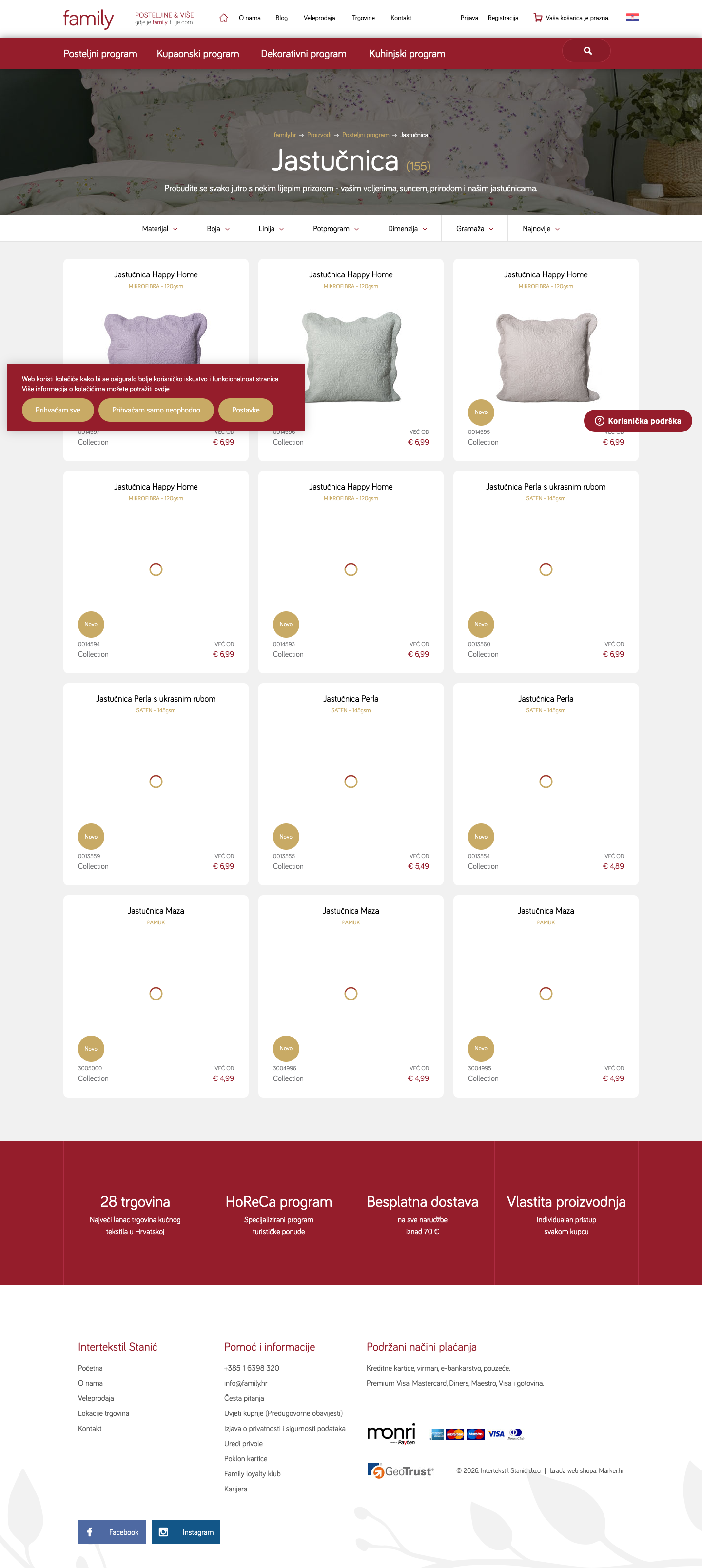Accept all cookies with Prihvaćam sve

pos(58,410)
